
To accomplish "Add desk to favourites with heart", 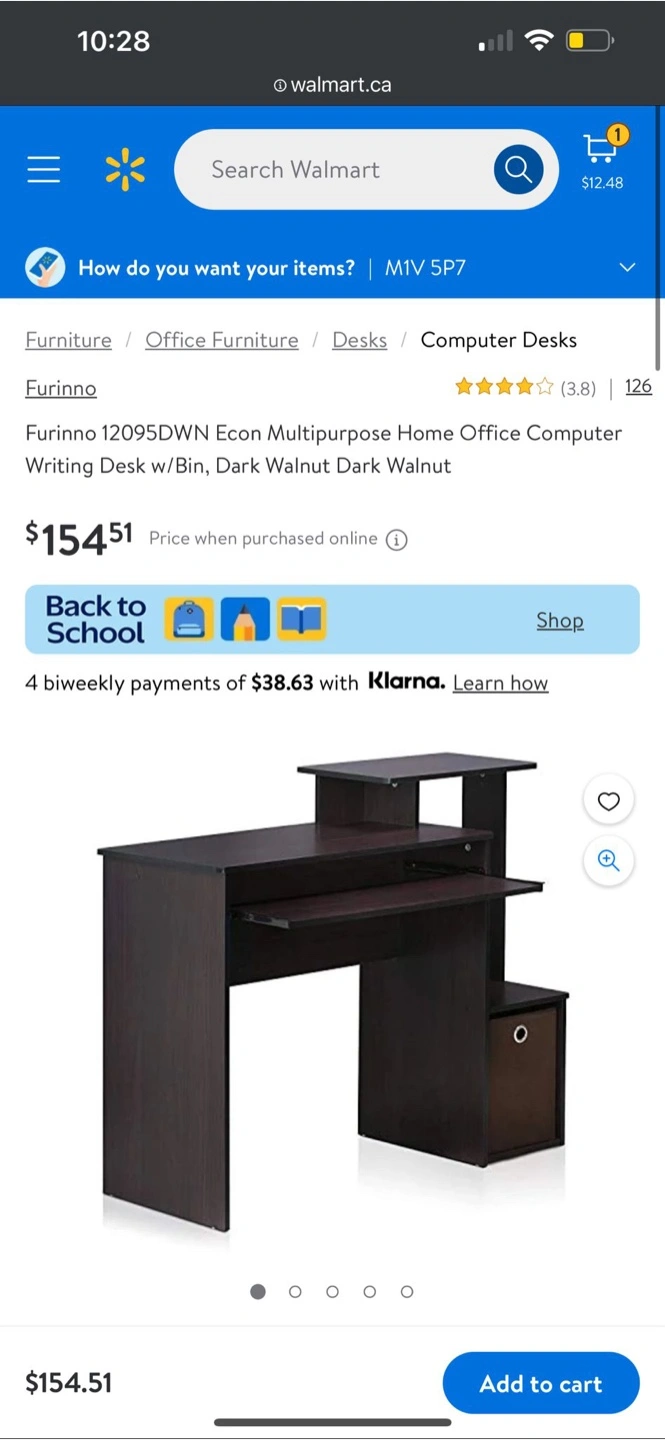I will tap(608, 800).
